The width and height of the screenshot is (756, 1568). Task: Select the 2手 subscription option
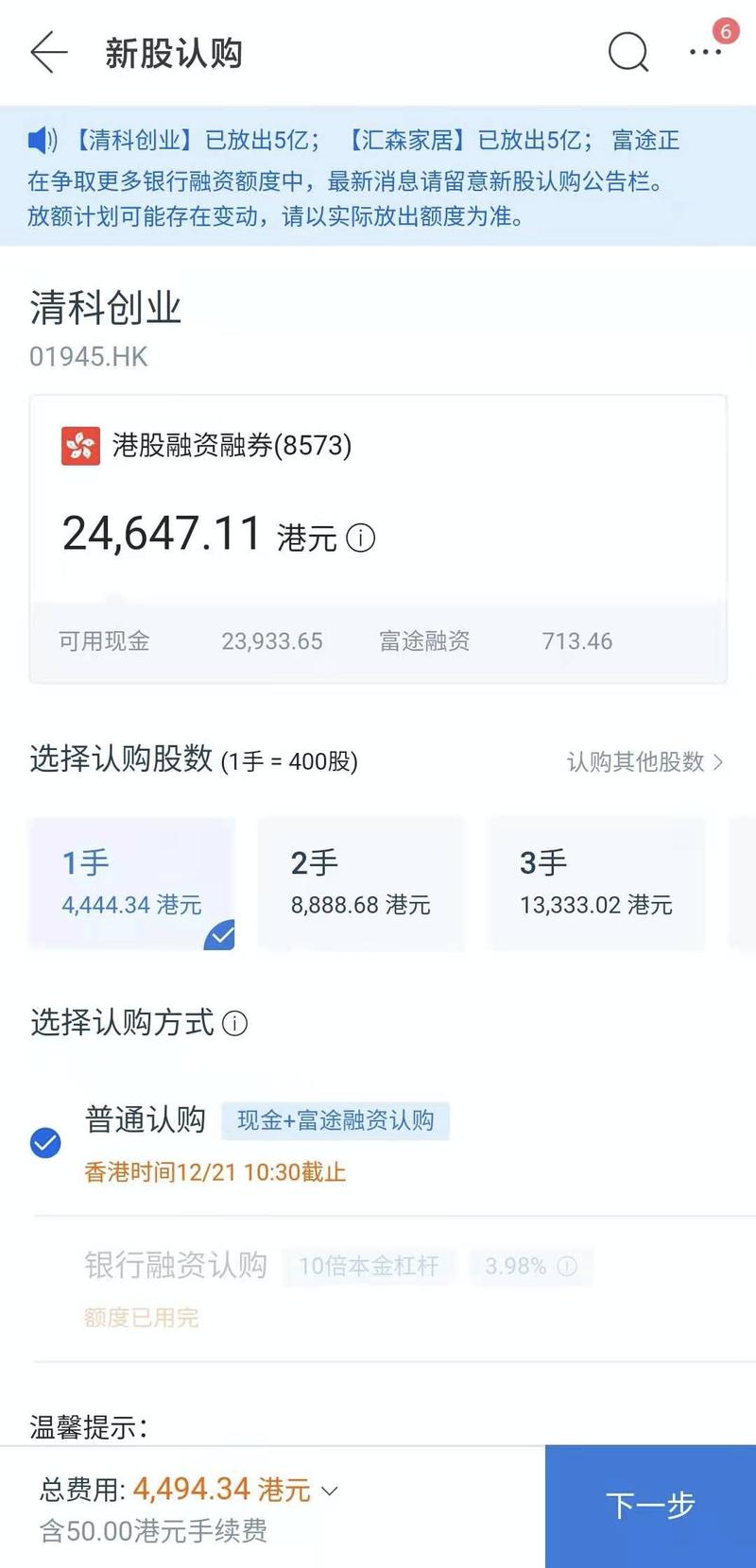[363, 883]
